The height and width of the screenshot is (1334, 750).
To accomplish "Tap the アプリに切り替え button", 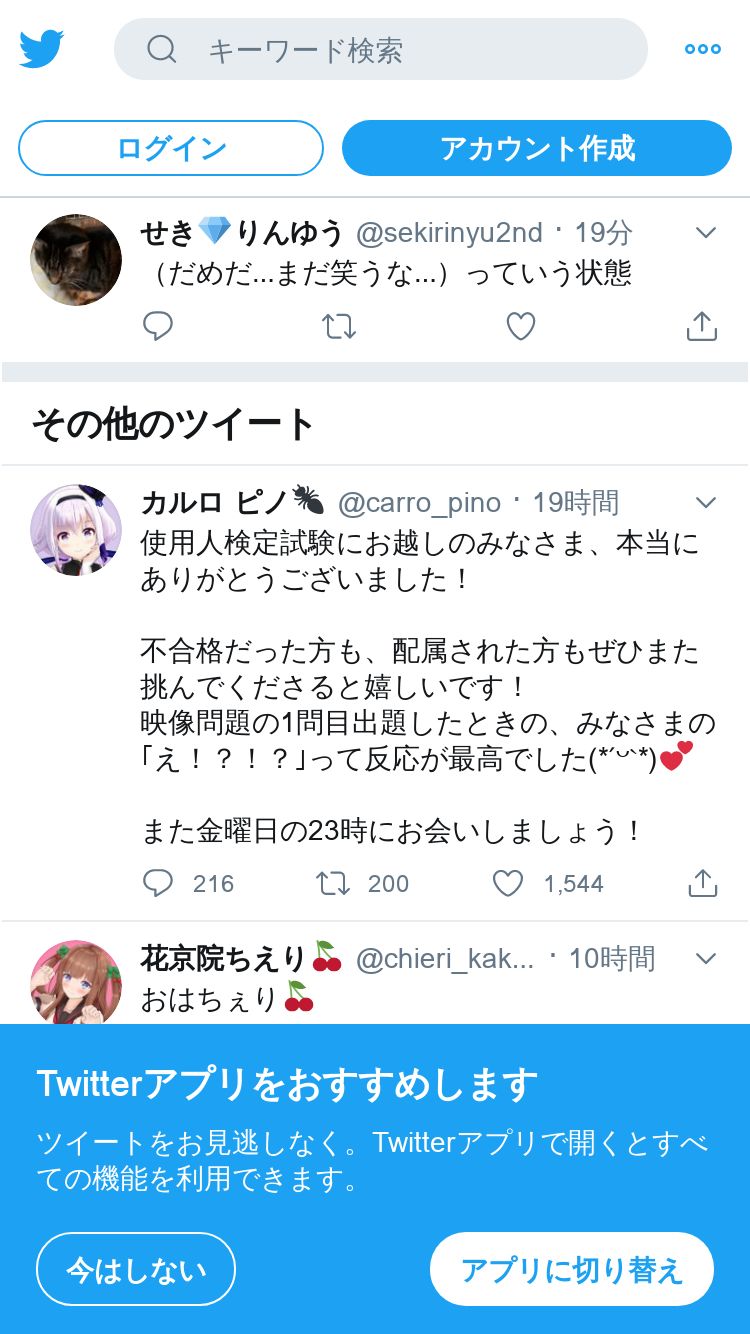I will coord(572,1269).
